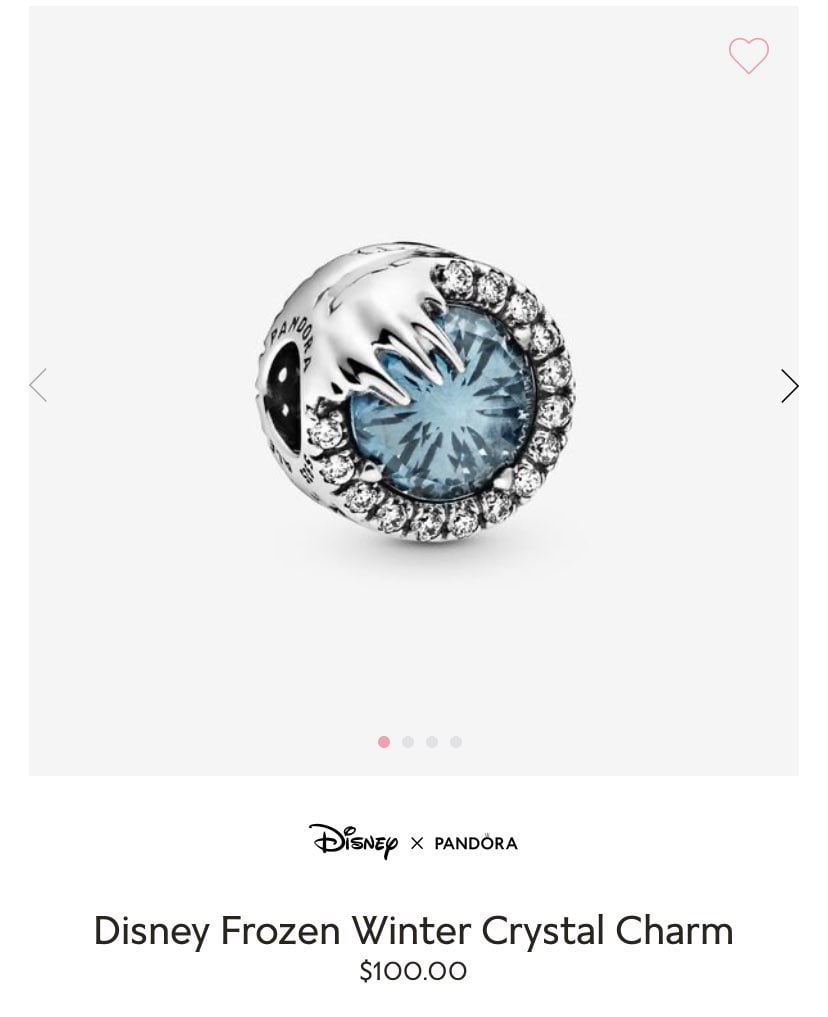The height and width of the screenshot is (1017, 828).
Task: Jump to the second image dot
Action: click(408, 742)
